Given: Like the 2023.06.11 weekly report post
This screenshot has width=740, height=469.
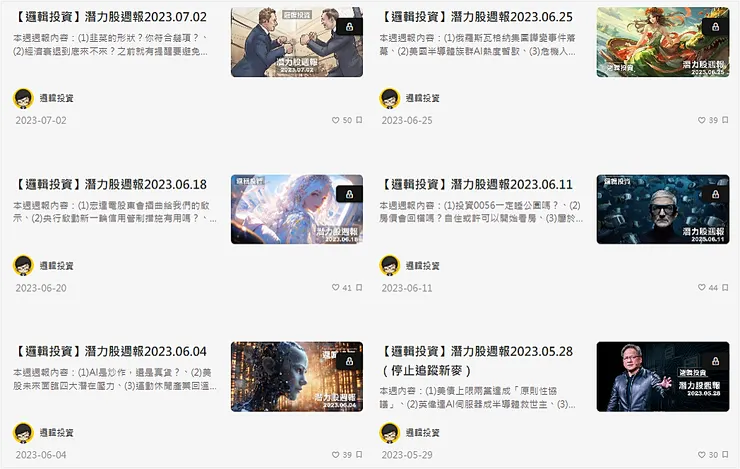Looking at the screenshot, I should [702, 287].
